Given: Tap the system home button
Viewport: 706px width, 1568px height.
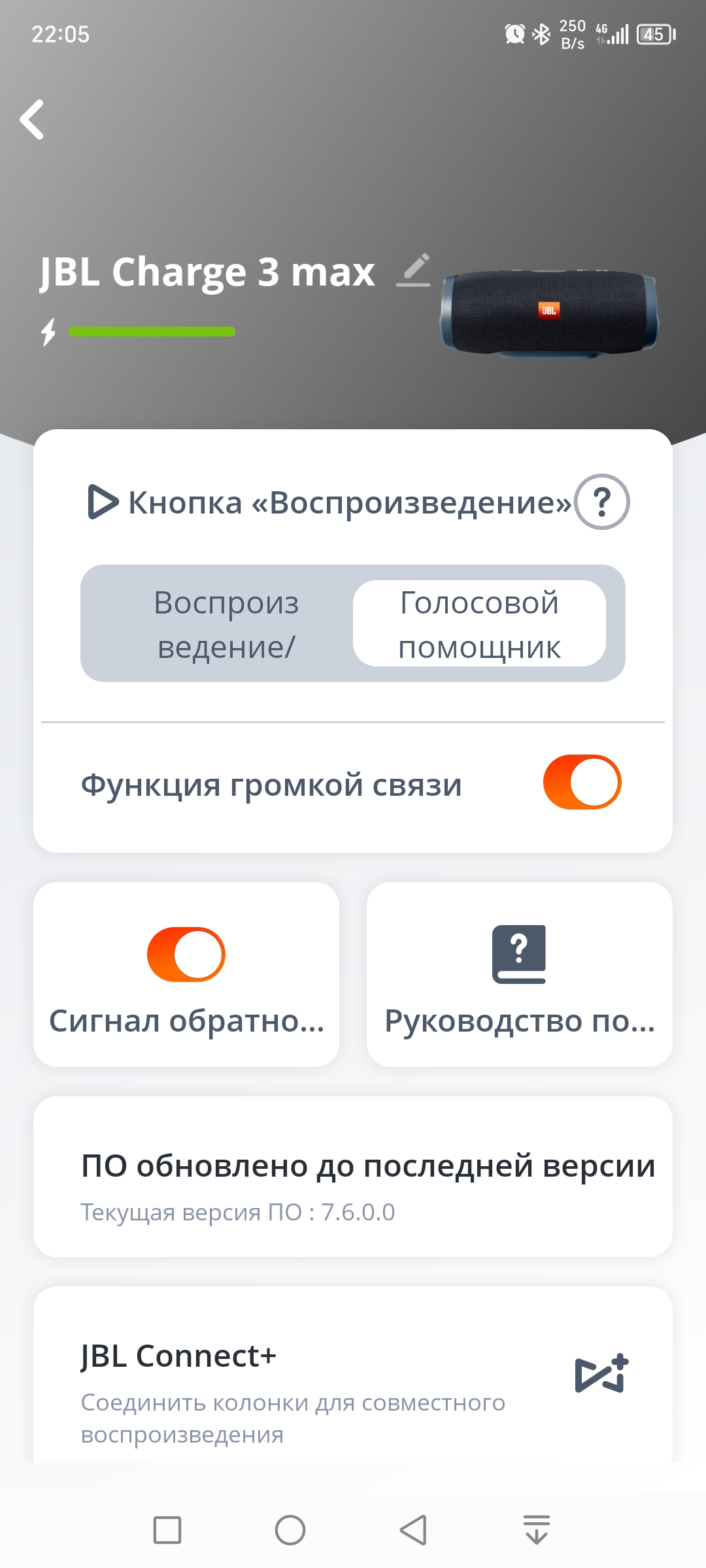Looking at the screenshot, I should tap(290, 1530).
